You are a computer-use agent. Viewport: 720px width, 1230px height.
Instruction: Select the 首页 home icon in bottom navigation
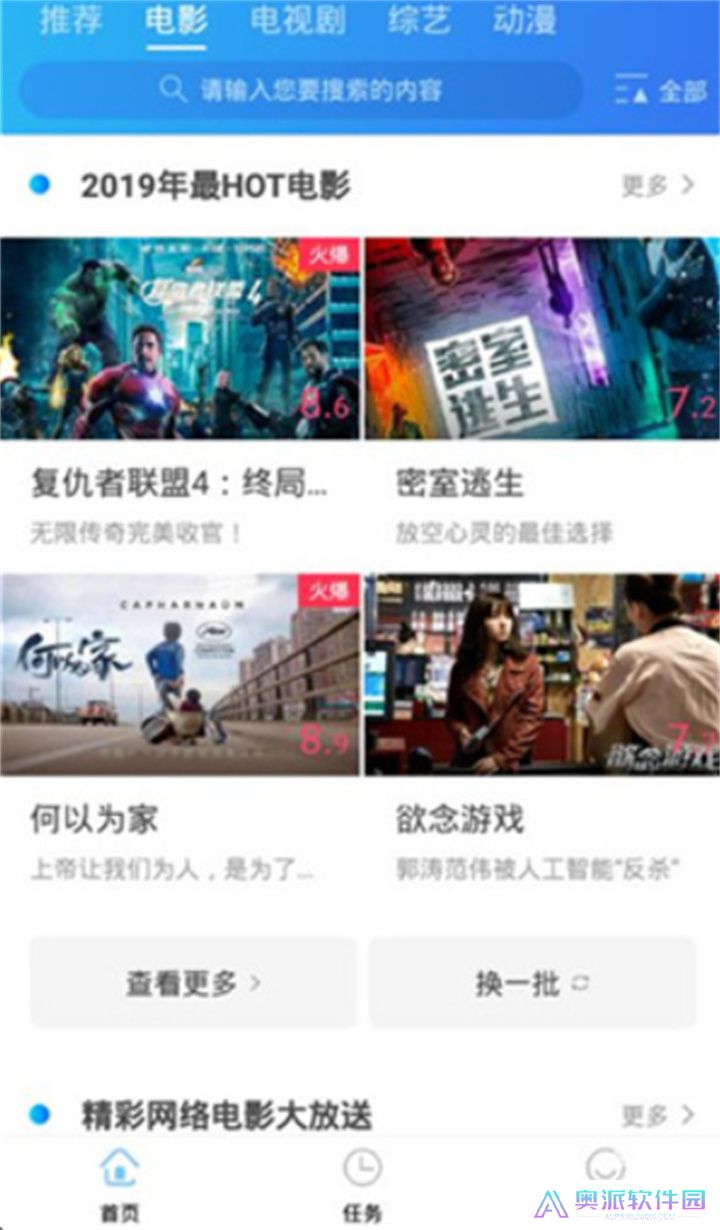[120, 1165]
